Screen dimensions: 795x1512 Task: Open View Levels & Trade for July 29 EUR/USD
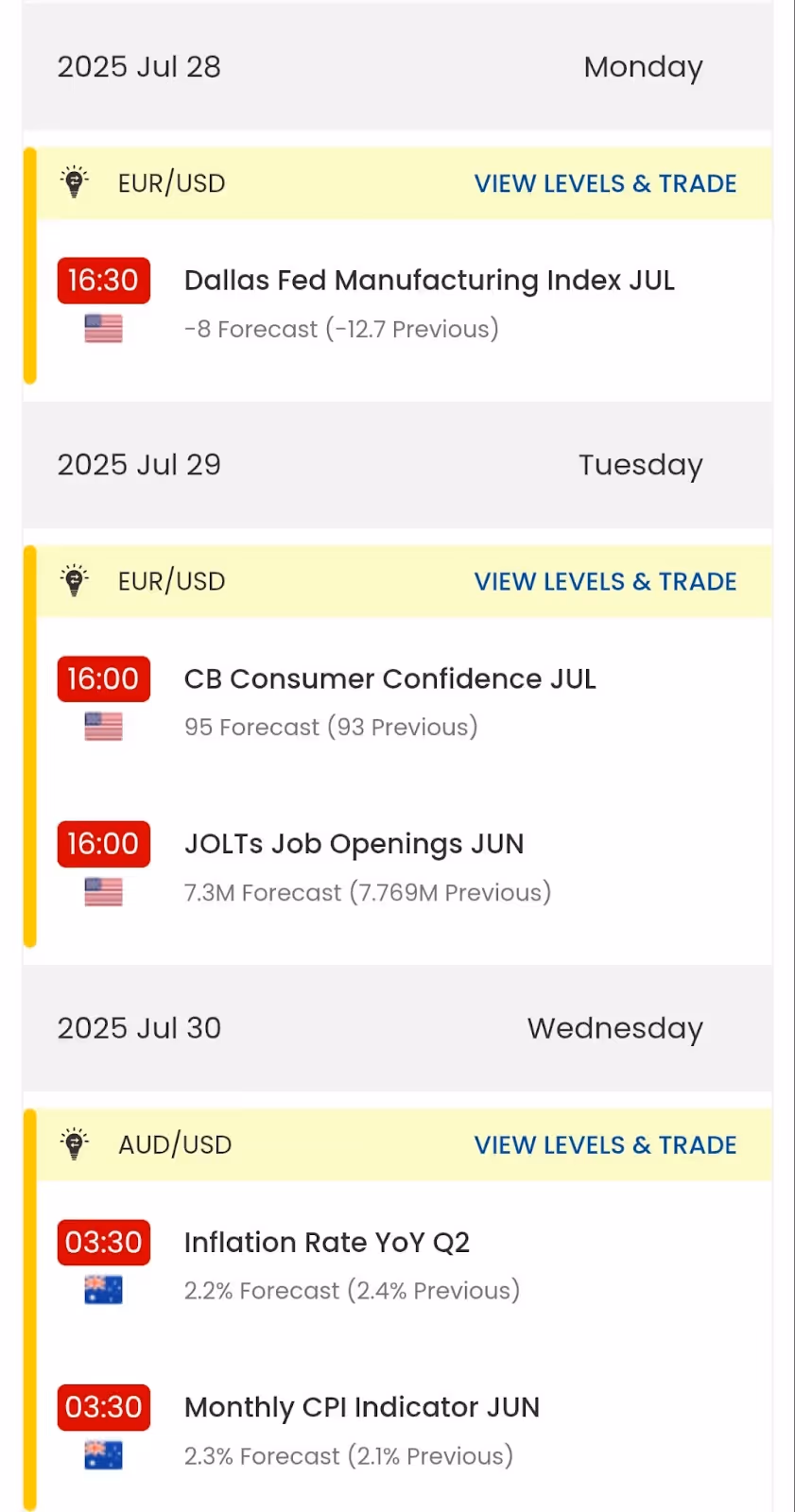[x=605, y=581]
